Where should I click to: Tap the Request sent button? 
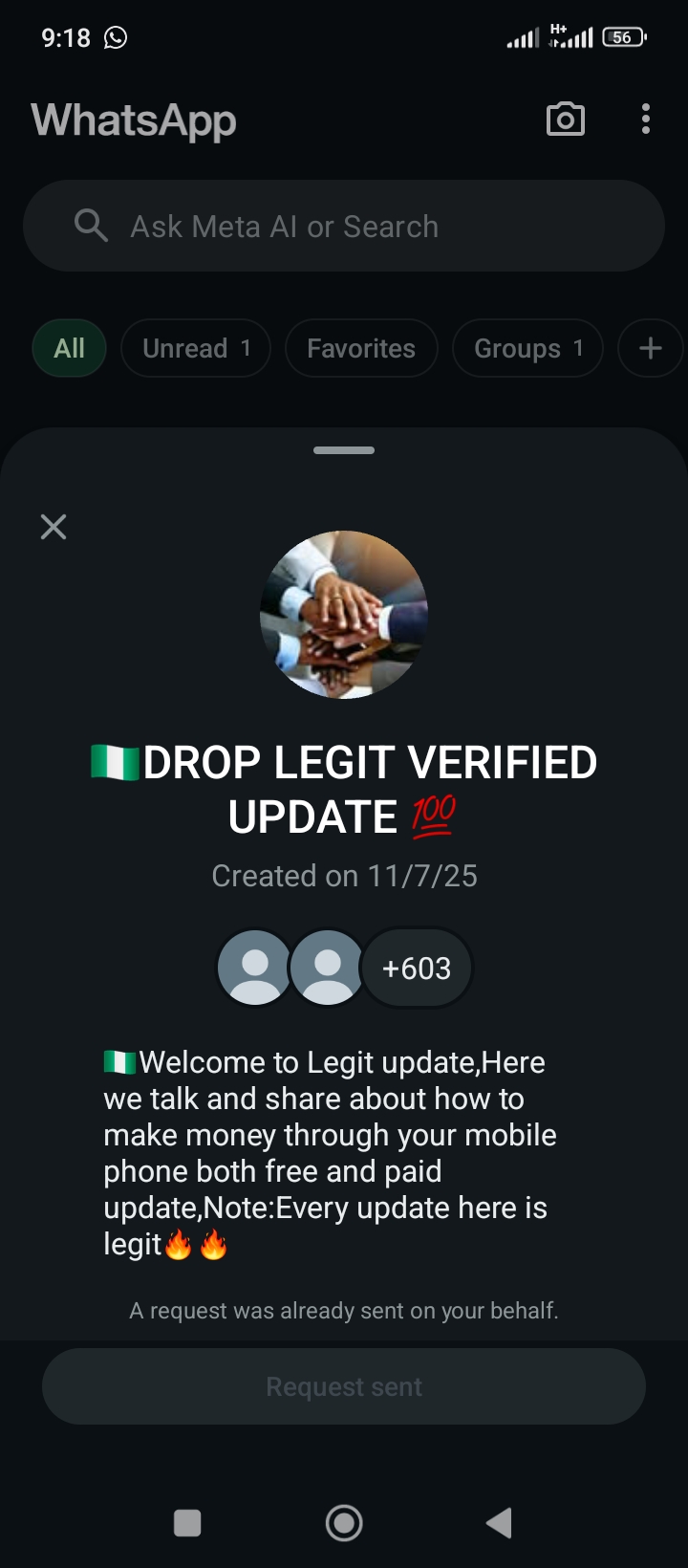pos(344,1386)
